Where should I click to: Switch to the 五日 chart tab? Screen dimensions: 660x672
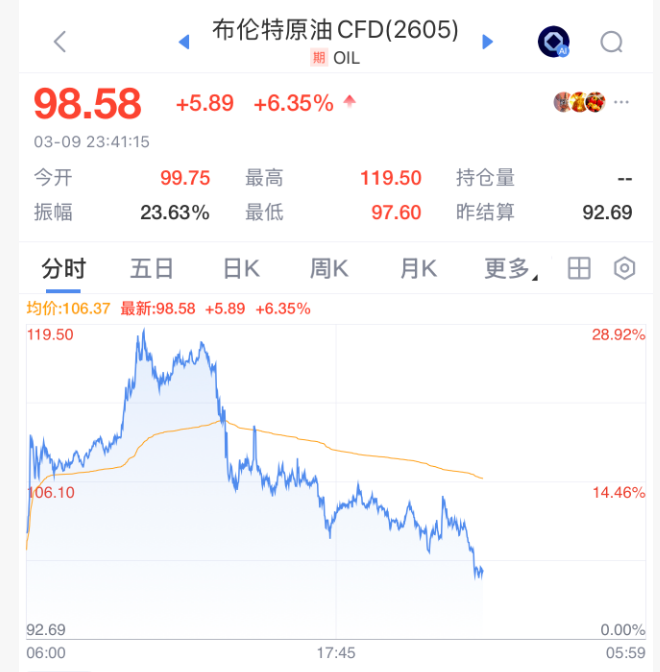(x=152, y=268)
